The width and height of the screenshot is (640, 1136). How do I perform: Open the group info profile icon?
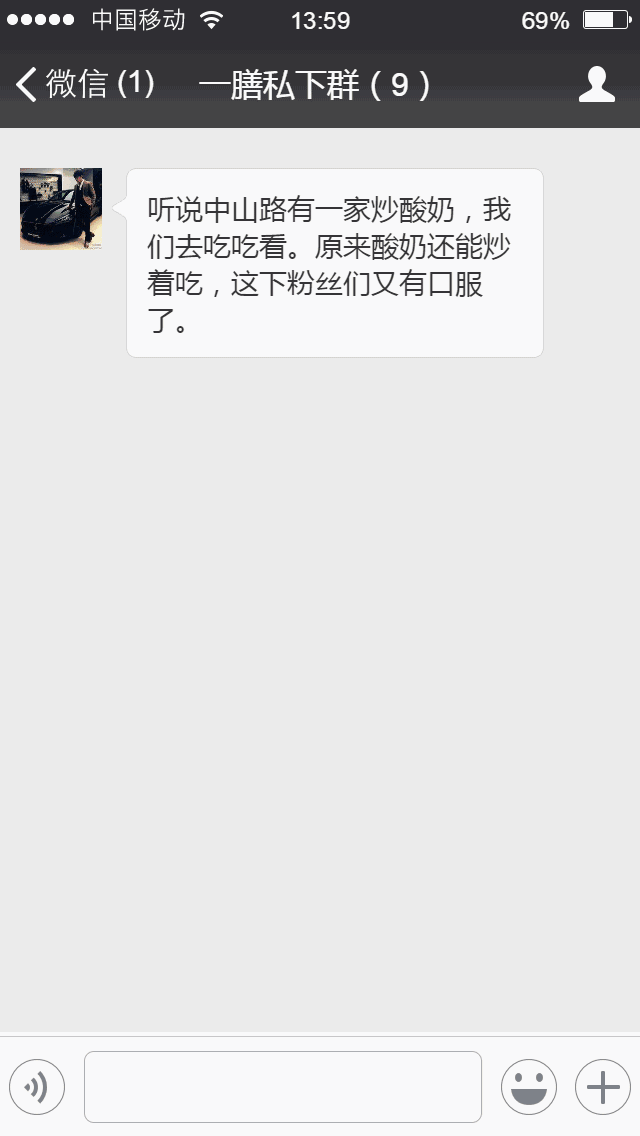597,85
